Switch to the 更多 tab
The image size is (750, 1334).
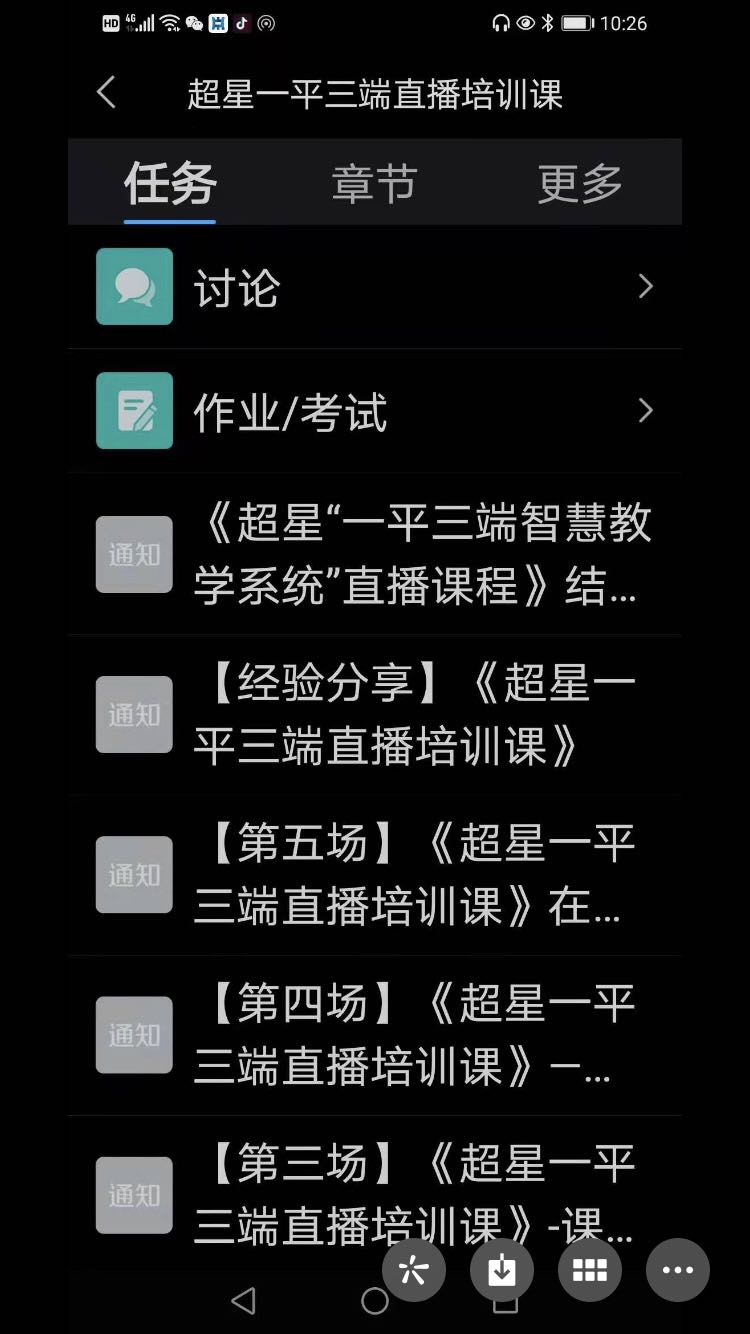point(580,184)
